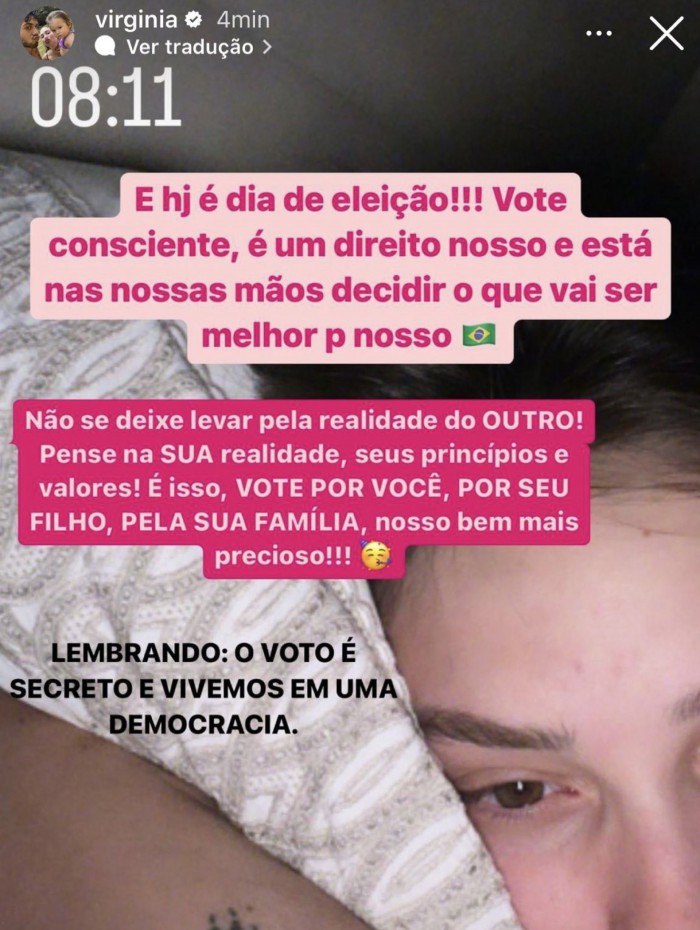Screen dimensions: 700x930
Task: Open the three-dot story options menu
Action: [599, 33]
